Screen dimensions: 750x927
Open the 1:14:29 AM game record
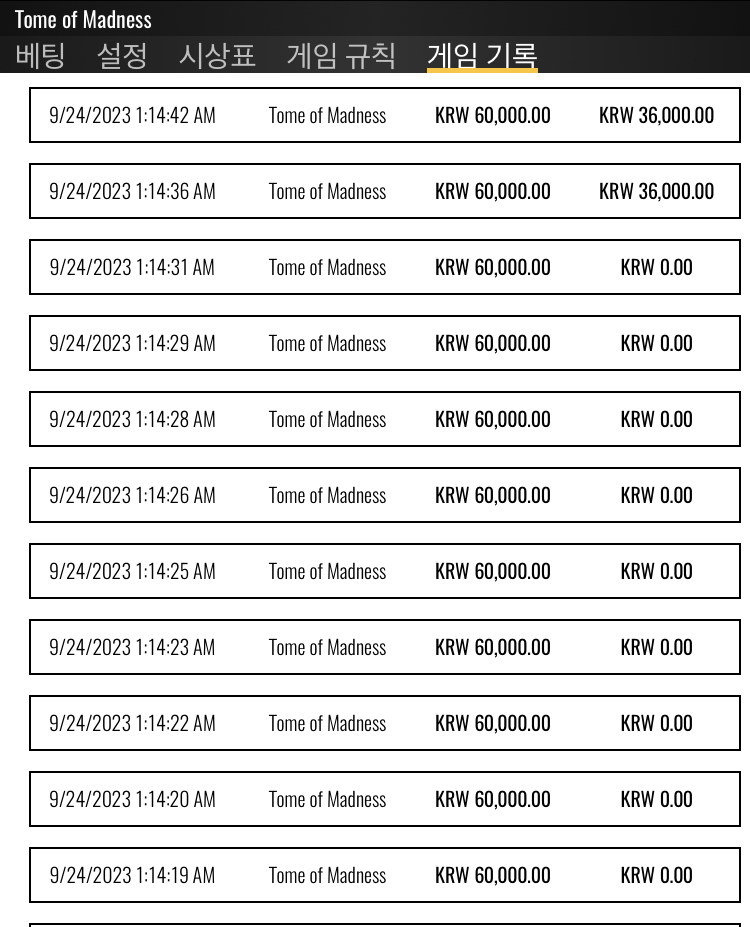point(385,343)
